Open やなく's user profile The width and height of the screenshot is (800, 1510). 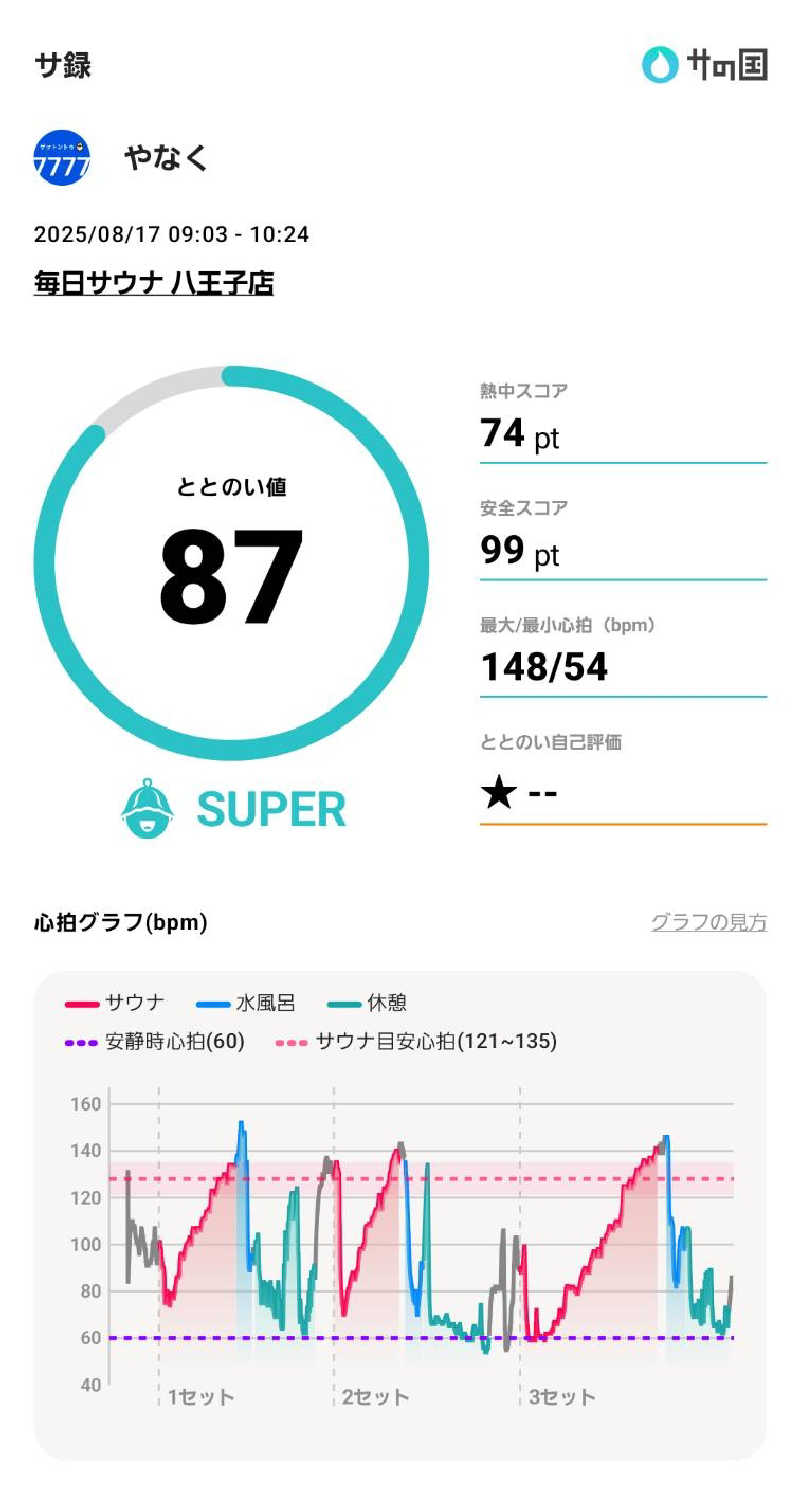pos(165,158)
